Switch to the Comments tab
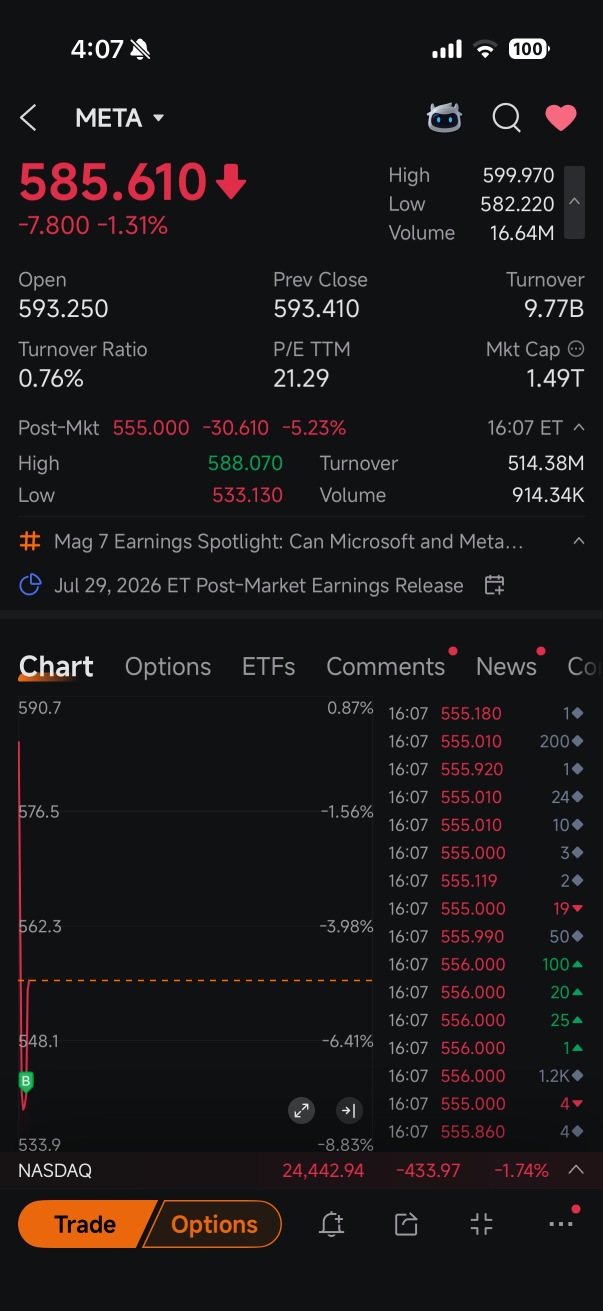603x1311 pixels. (385, 666)
